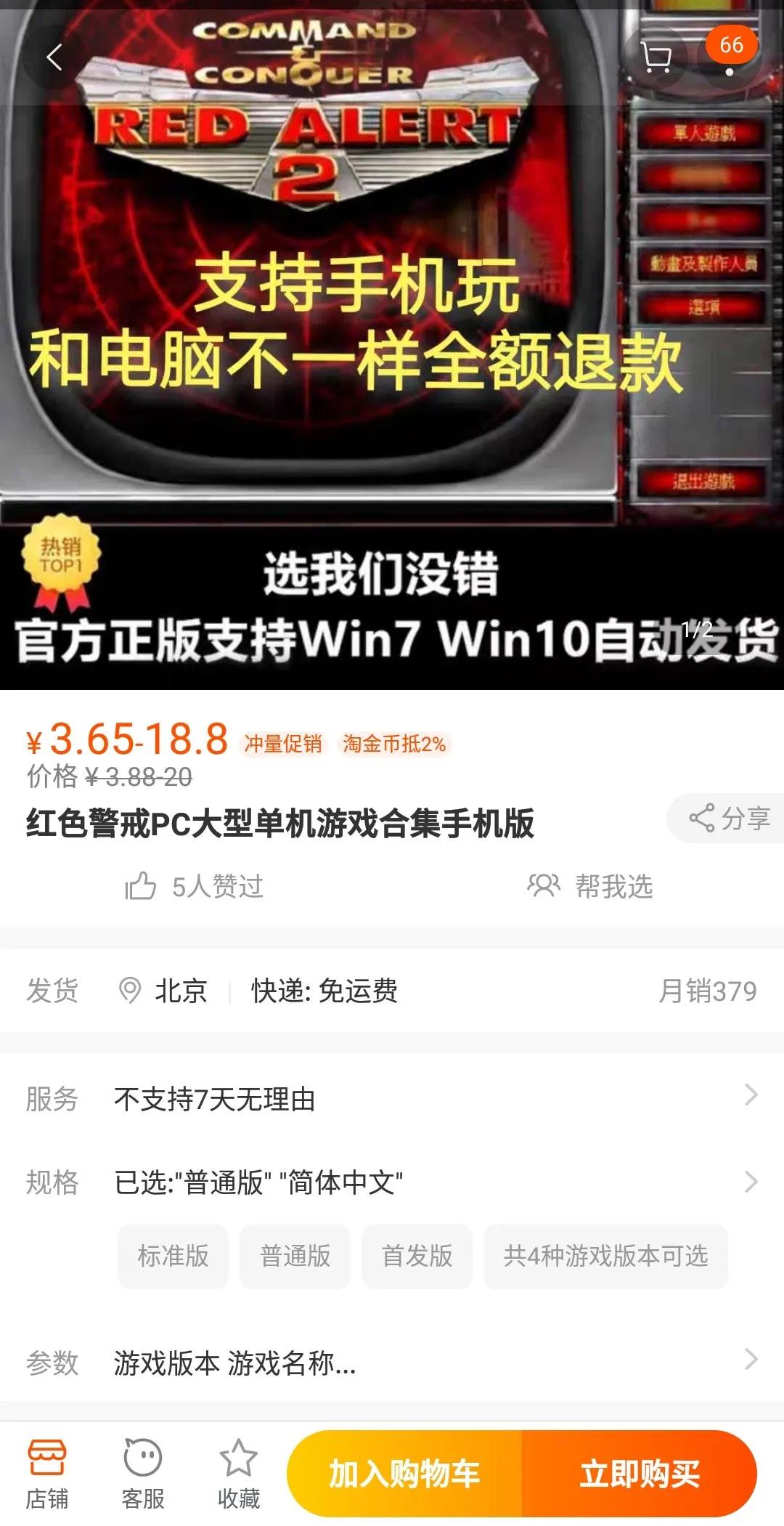Select the 标准版 chip

tap(173, 1256)
